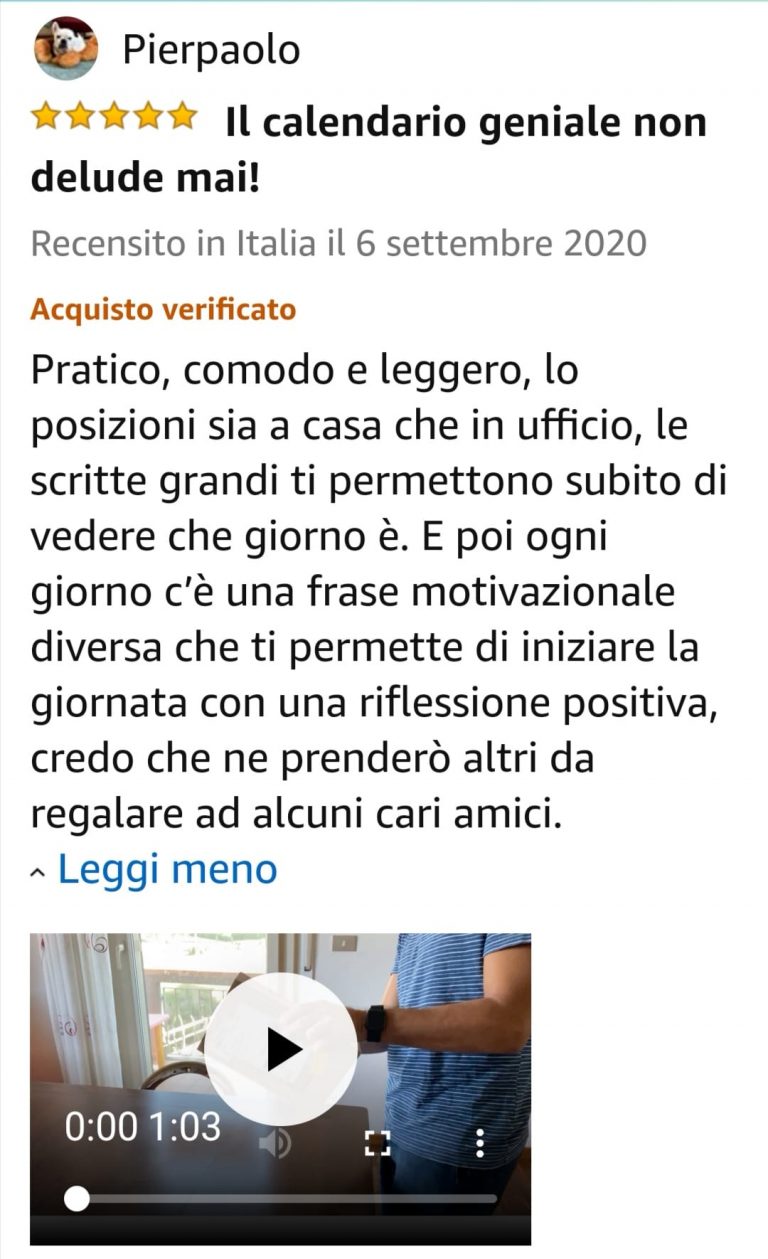Open Pierpaolo's reviewer profile
Viewport: 768px width, 1259px height.
click(x=210, y=49)
